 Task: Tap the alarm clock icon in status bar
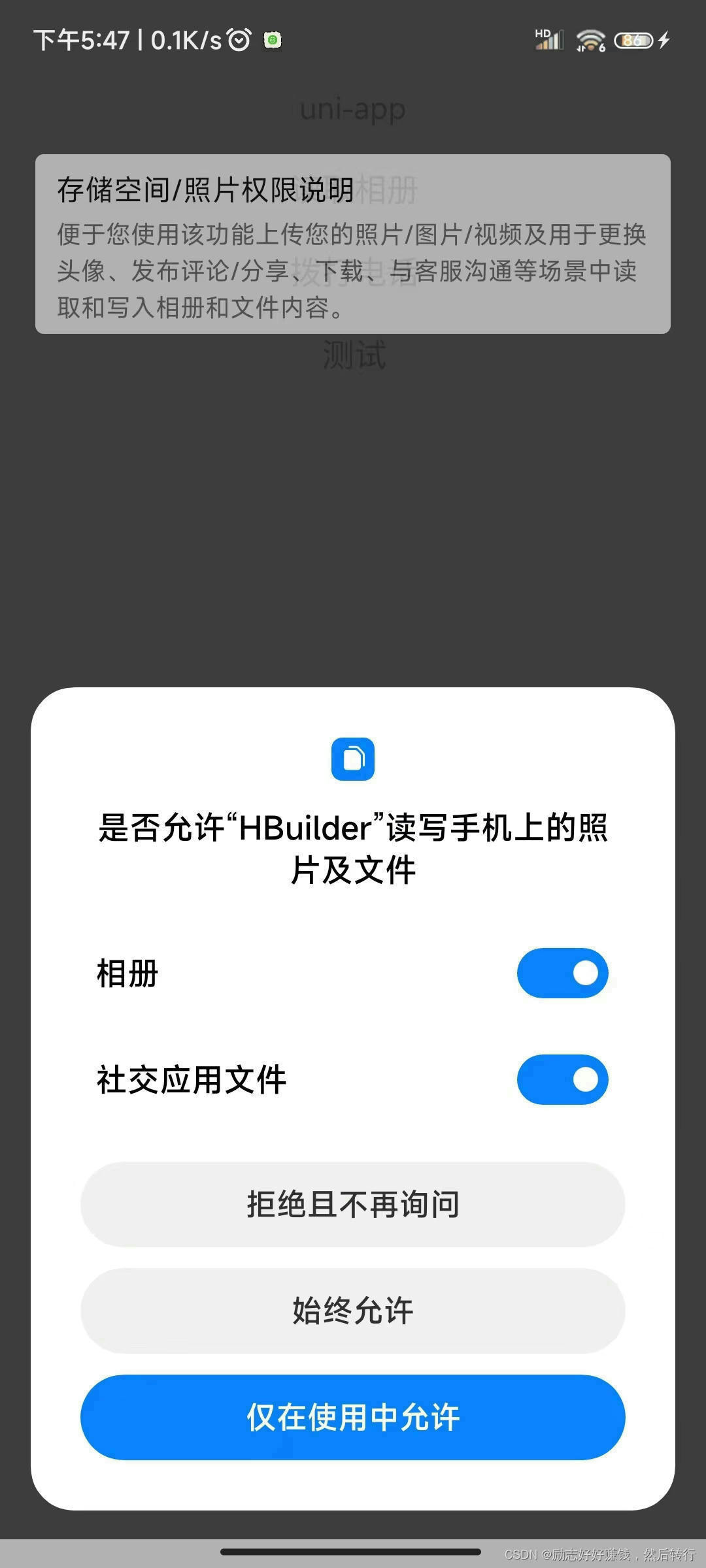239,39
